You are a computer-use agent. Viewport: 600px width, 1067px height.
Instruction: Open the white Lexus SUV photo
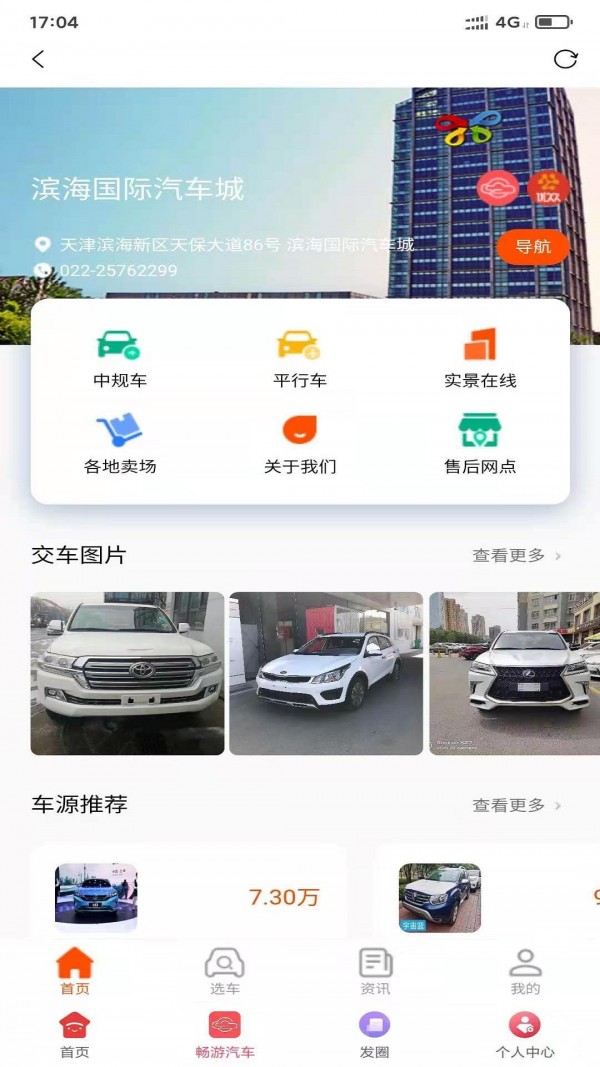click(514, 673)
